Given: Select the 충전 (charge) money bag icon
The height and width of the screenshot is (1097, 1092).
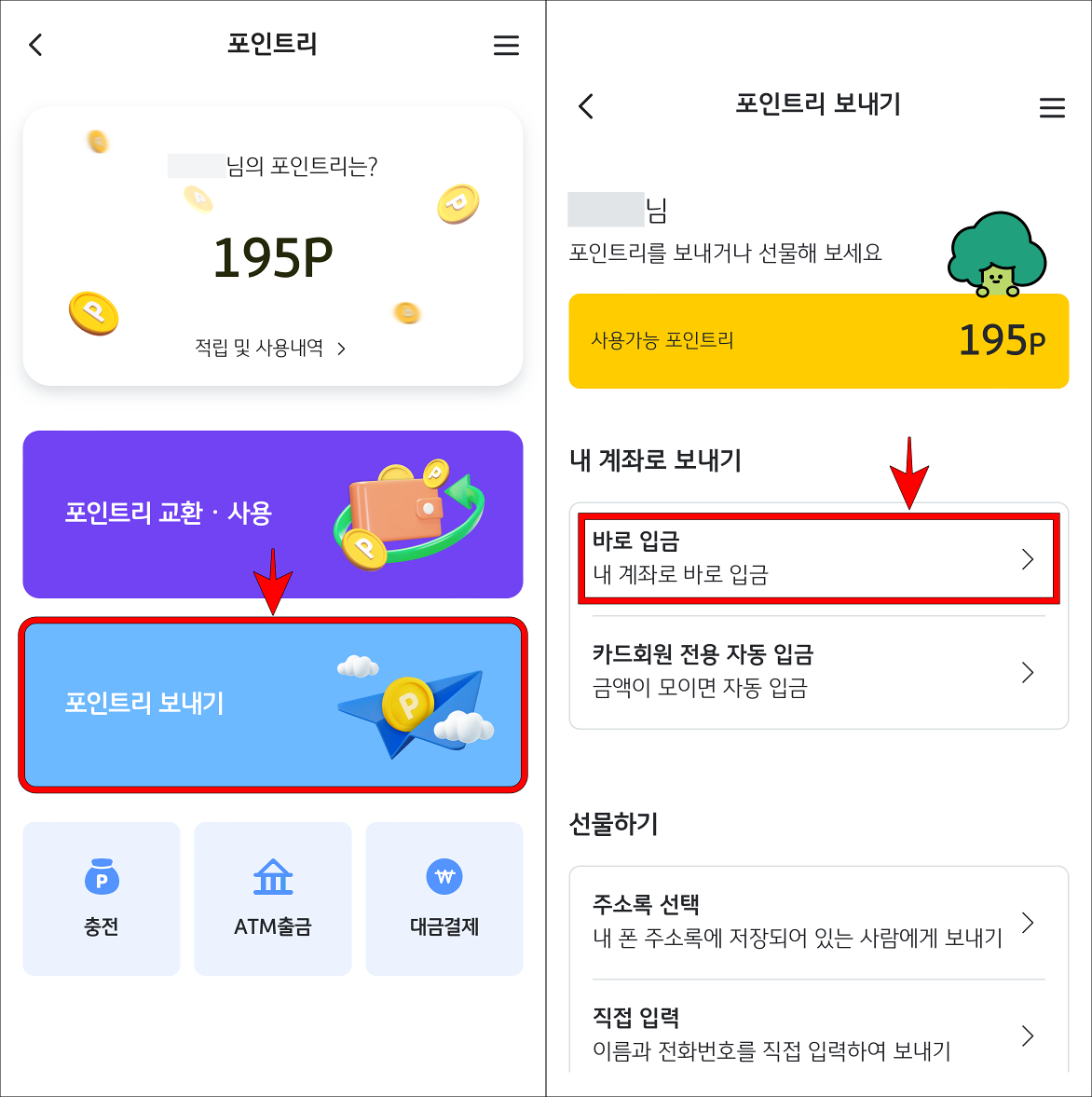Looking at the screenshot, I should click(101, 877).
